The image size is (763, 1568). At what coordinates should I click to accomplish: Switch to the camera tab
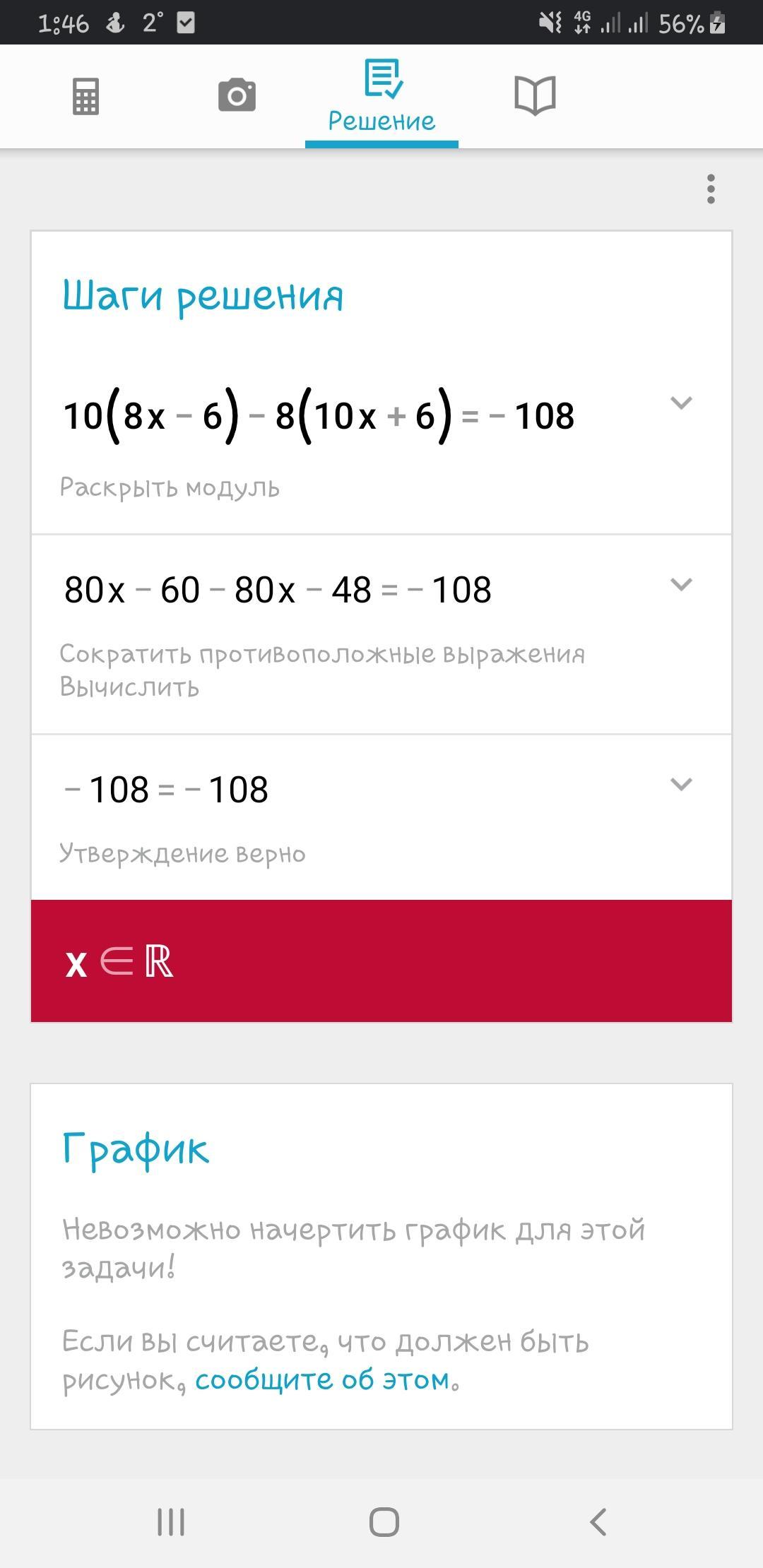click(x=237, y=95)
